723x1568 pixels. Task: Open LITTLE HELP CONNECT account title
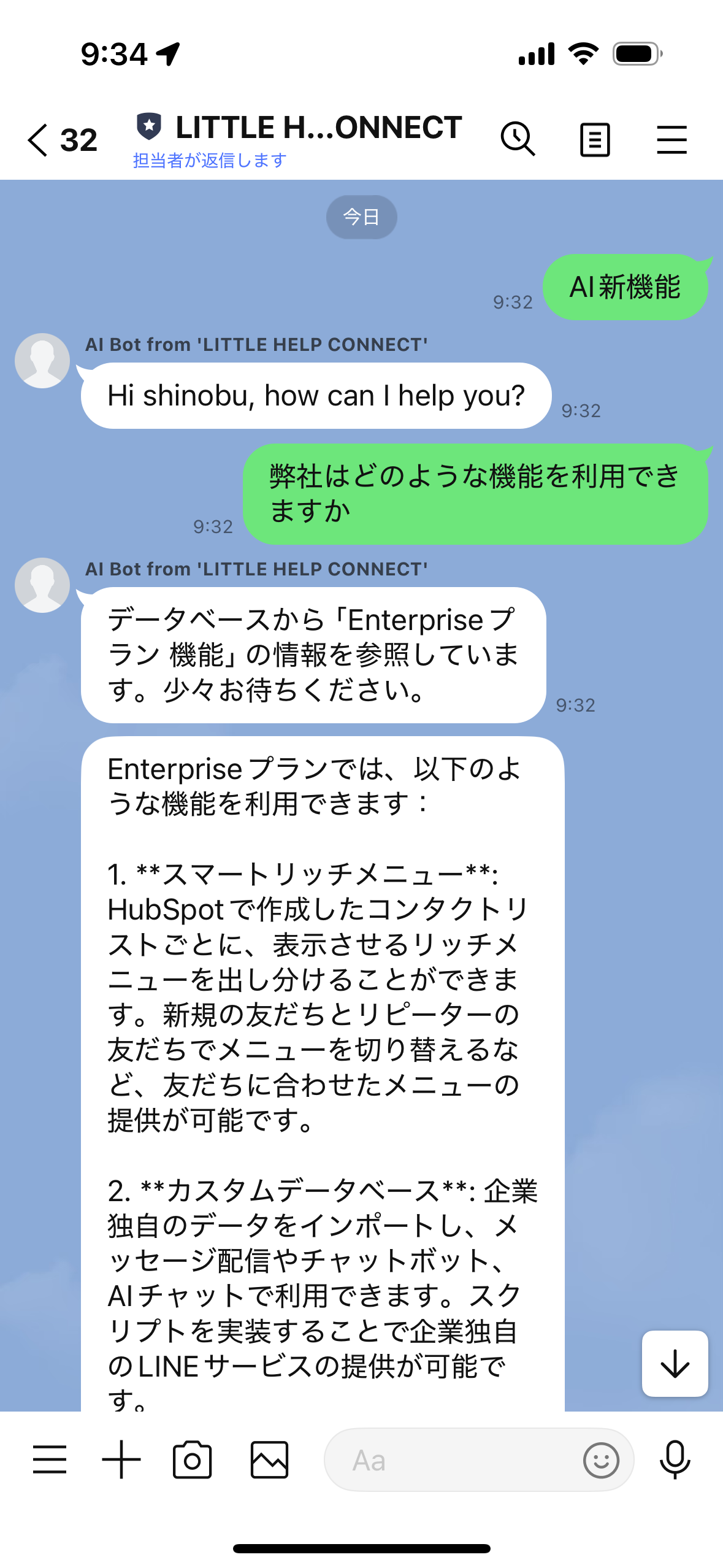coord(318,128)
